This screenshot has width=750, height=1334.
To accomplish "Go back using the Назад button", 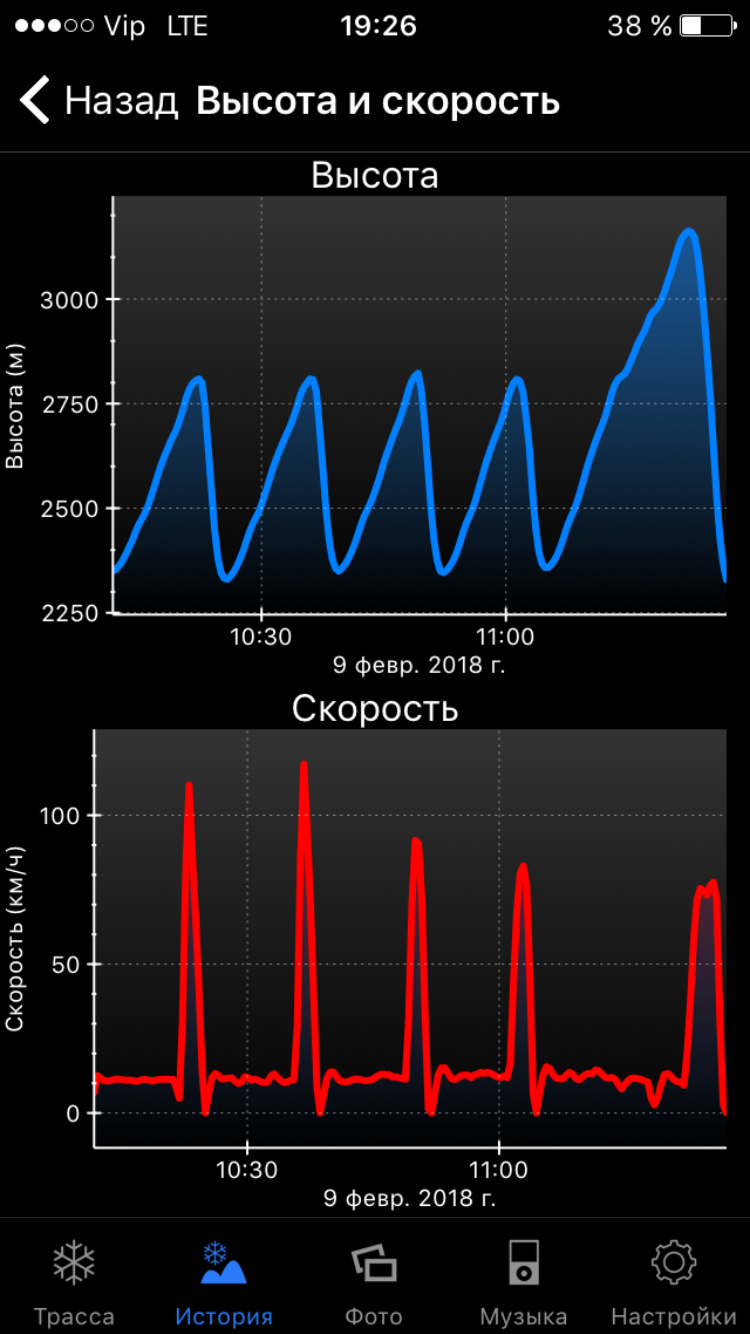I will coord(99,101).
